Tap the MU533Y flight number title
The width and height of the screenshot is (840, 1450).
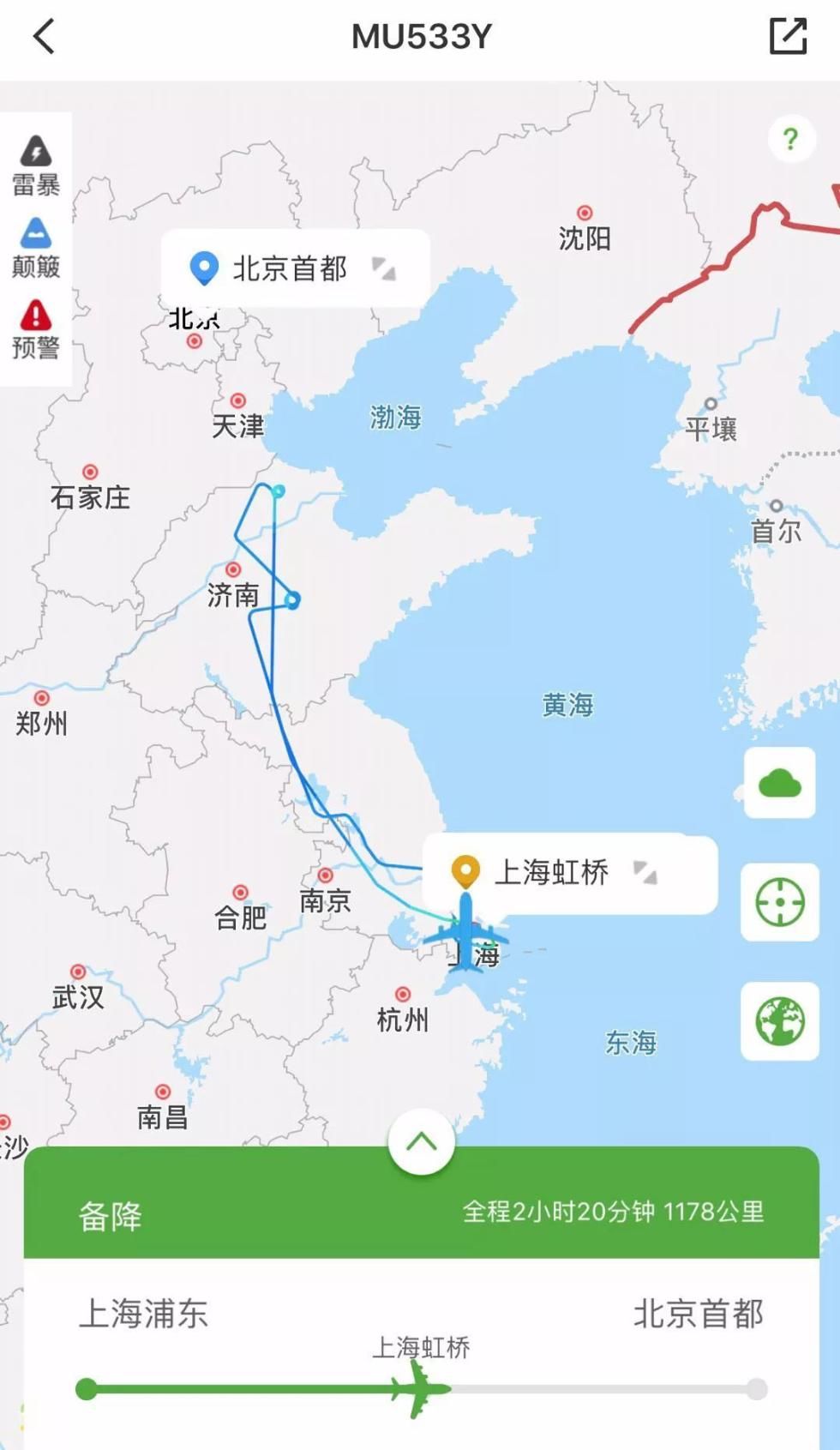click(x=419, y=36)
